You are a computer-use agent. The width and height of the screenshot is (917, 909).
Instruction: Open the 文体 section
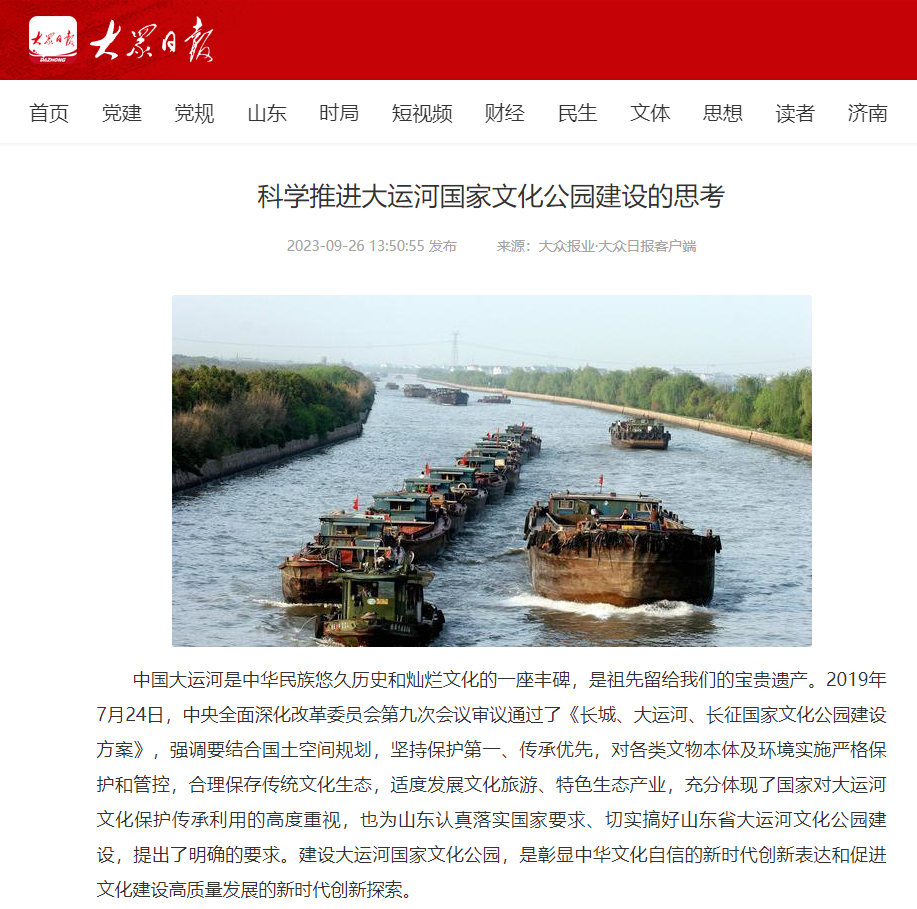tap(650, 113)
